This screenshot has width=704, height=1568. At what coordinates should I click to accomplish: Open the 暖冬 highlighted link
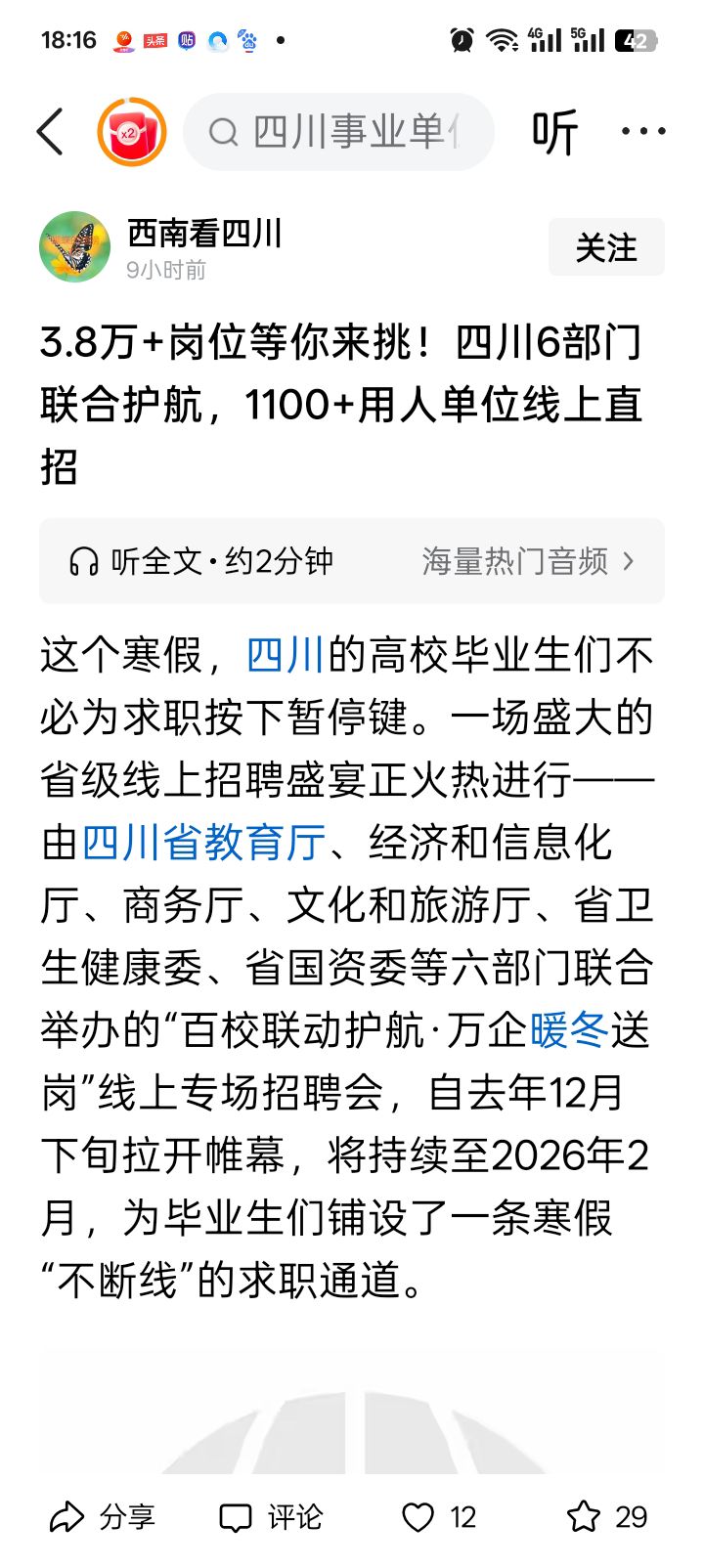[569, 1030]
